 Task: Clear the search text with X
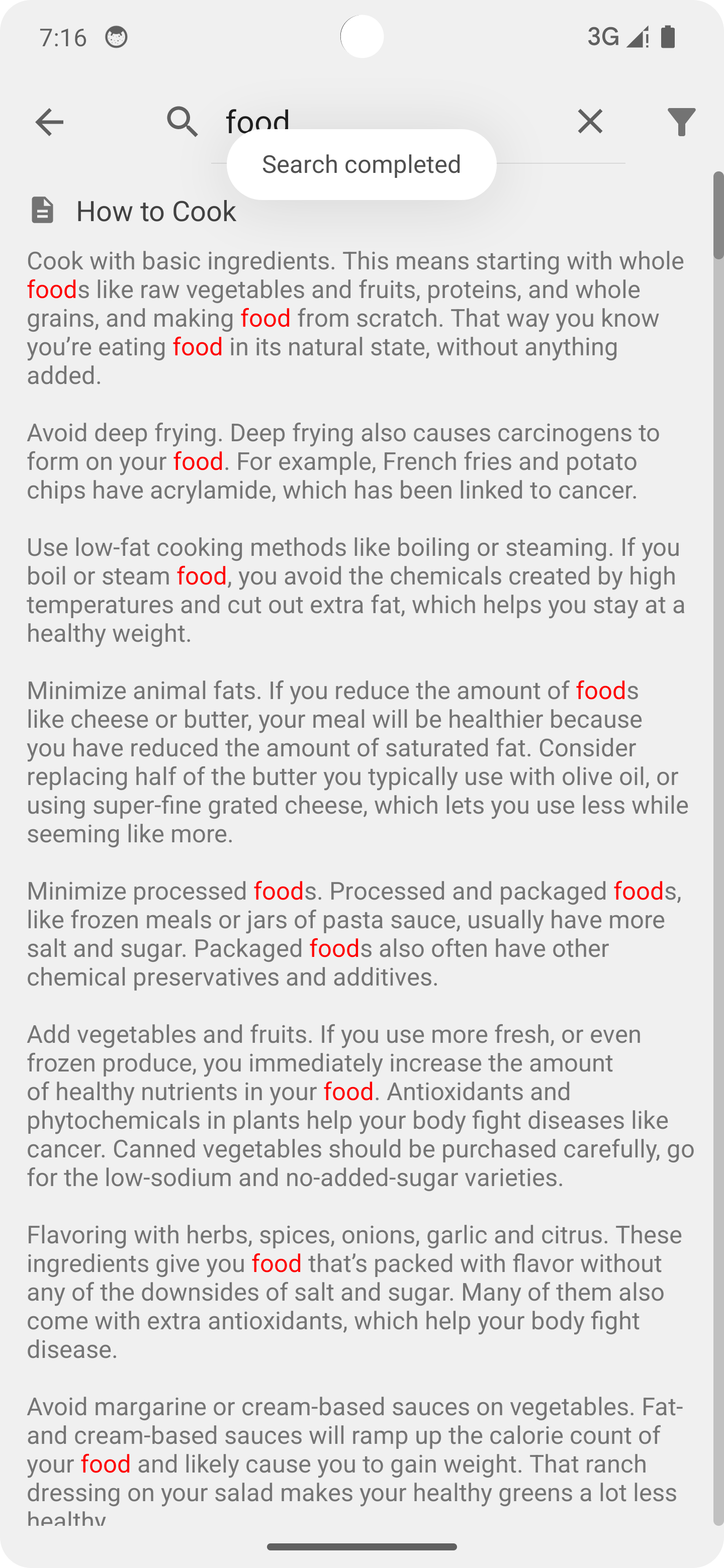pyautogui.click(x=589, y=121)
